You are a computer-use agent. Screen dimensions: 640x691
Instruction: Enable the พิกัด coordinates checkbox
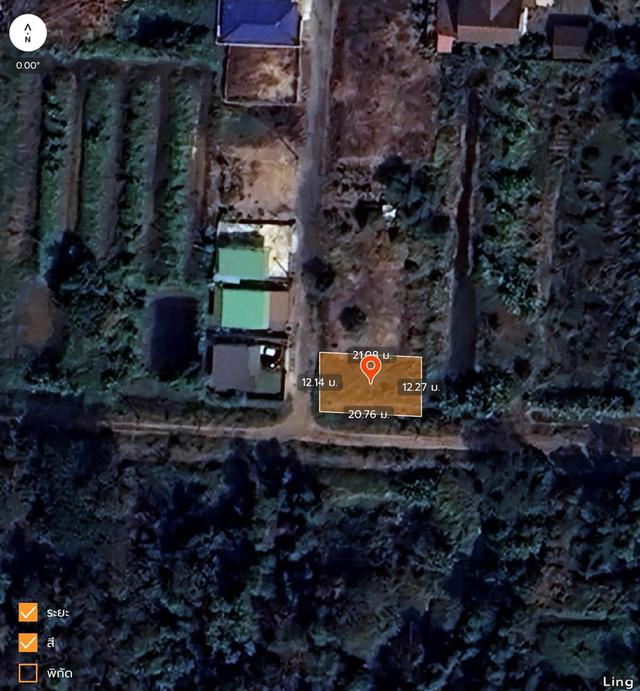(28, 673)
